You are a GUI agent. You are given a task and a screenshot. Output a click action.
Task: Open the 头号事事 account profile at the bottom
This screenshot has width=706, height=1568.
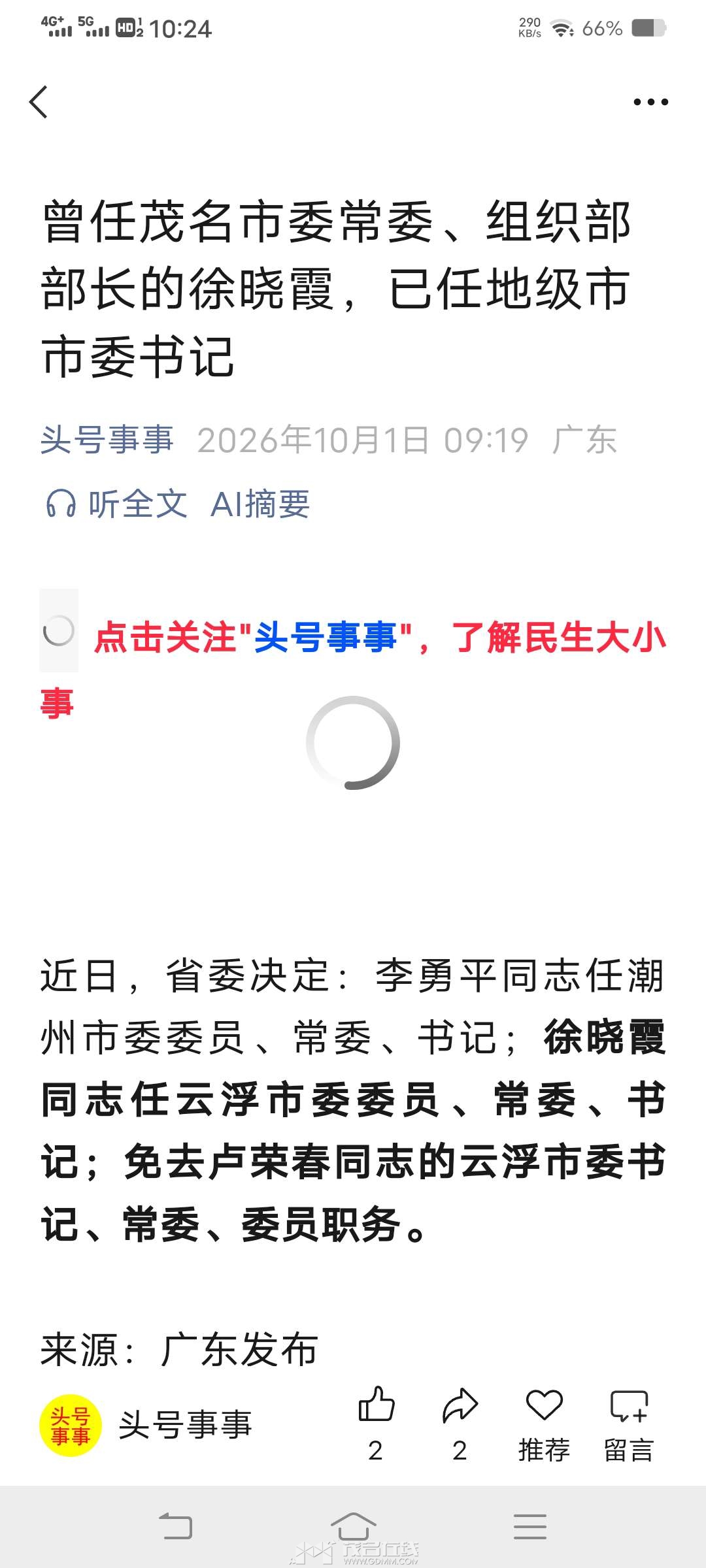145,1424
